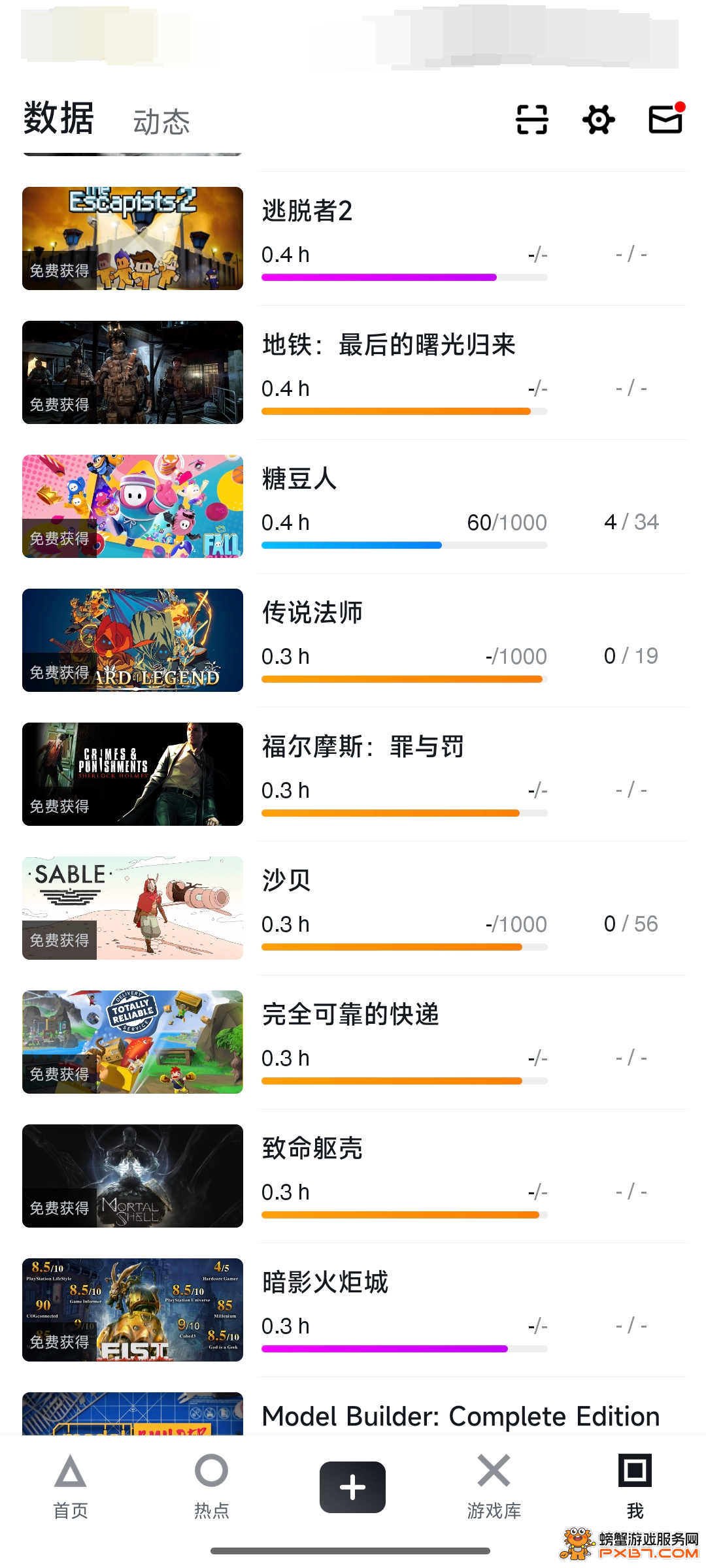Open 游戏库 tab
Image resolution: width=706 pixels, height=1568 pixels.
494,1487
